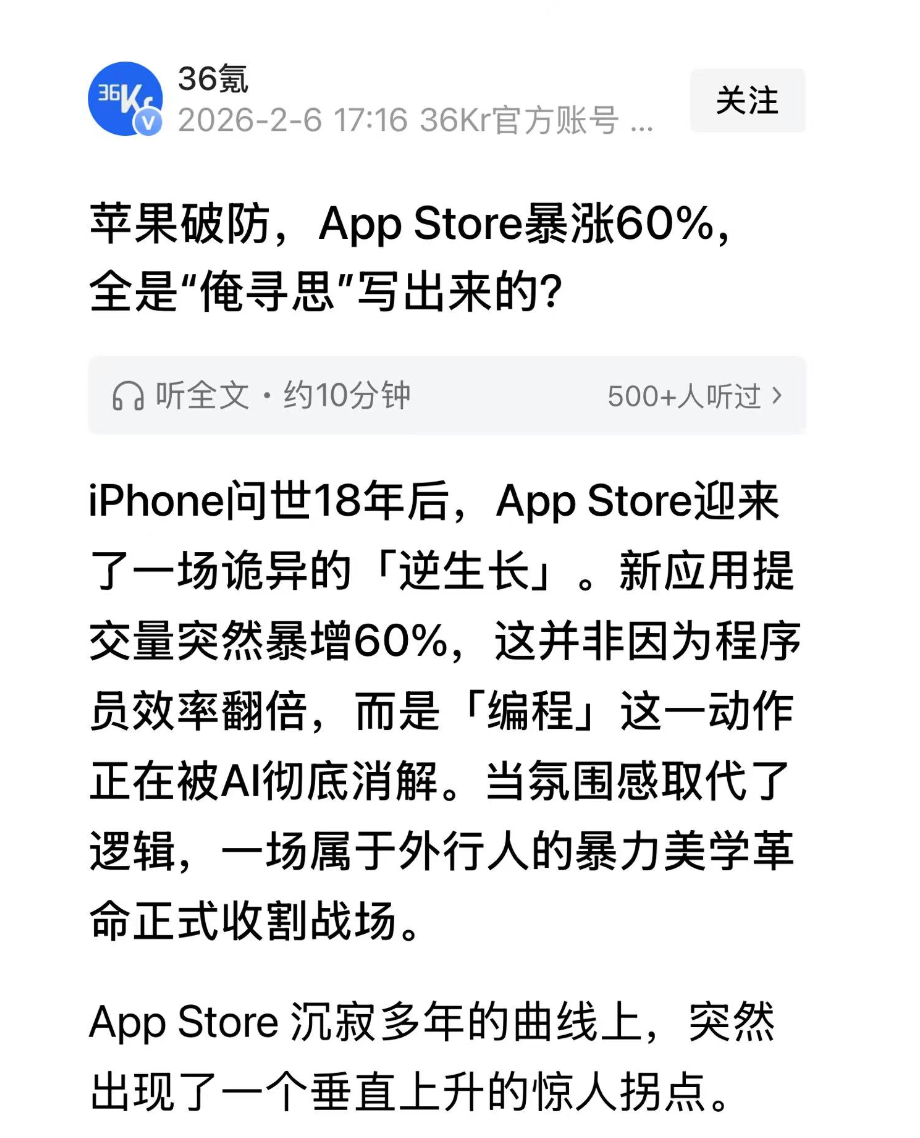Open 36氪 author profile avatar
This screenshot has width=920, height=1138.
point(124,99)
